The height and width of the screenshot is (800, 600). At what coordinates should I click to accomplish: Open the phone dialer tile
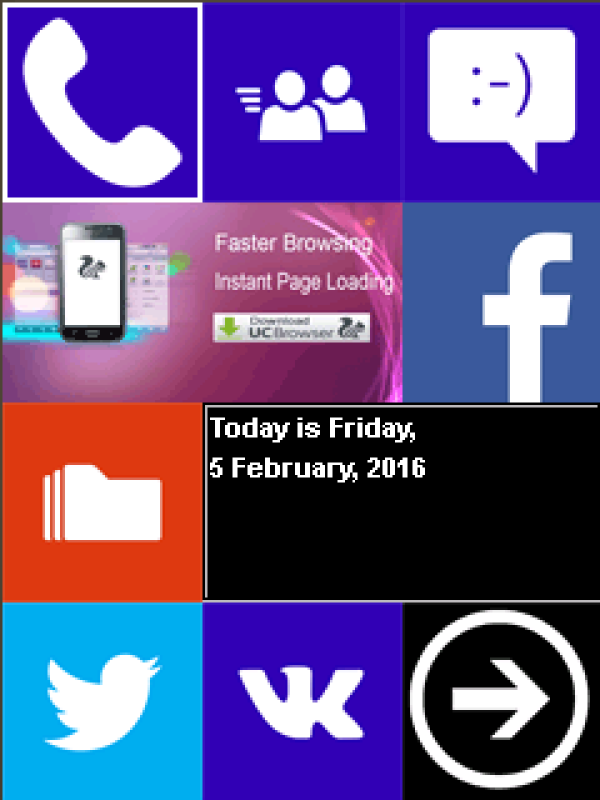[101, 101]
